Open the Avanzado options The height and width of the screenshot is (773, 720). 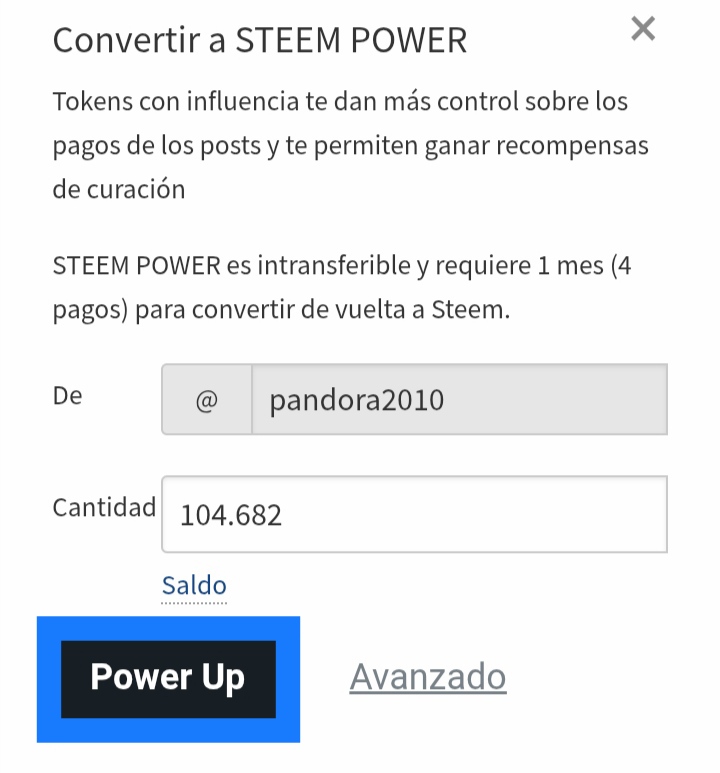428,677
